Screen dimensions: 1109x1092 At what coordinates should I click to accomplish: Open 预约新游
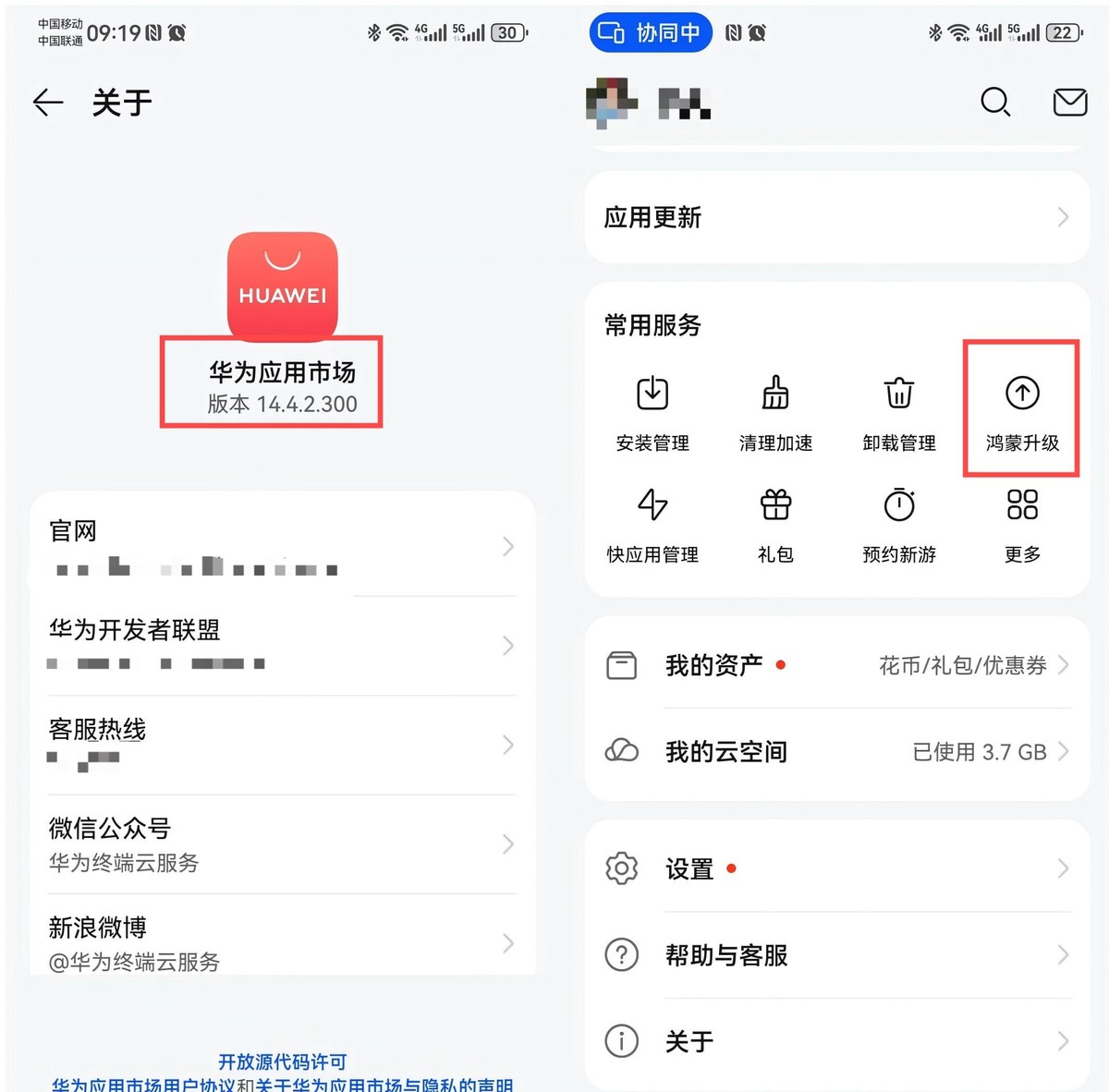click(899, 524)
